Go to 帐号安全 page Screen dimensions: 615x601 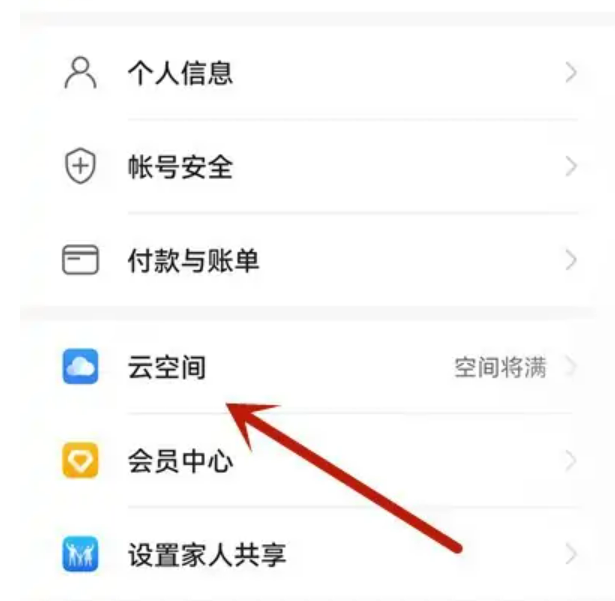coord(180,167)
